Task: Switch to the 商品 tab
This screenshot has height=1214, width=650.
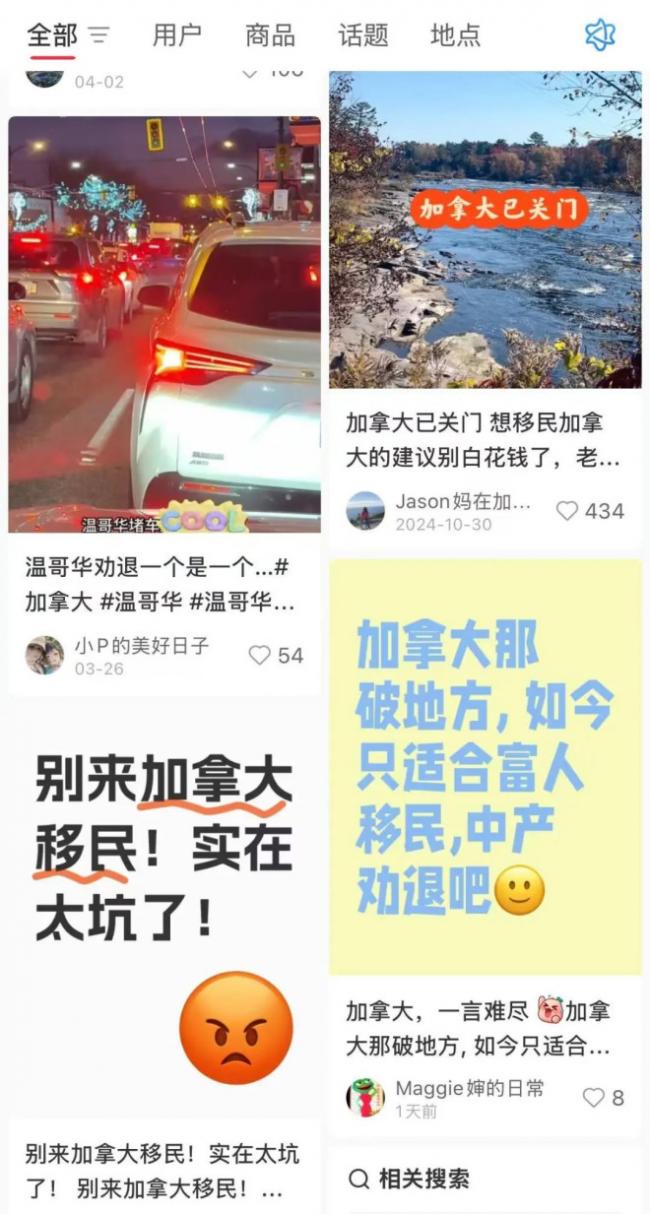Action: [270, 36]
